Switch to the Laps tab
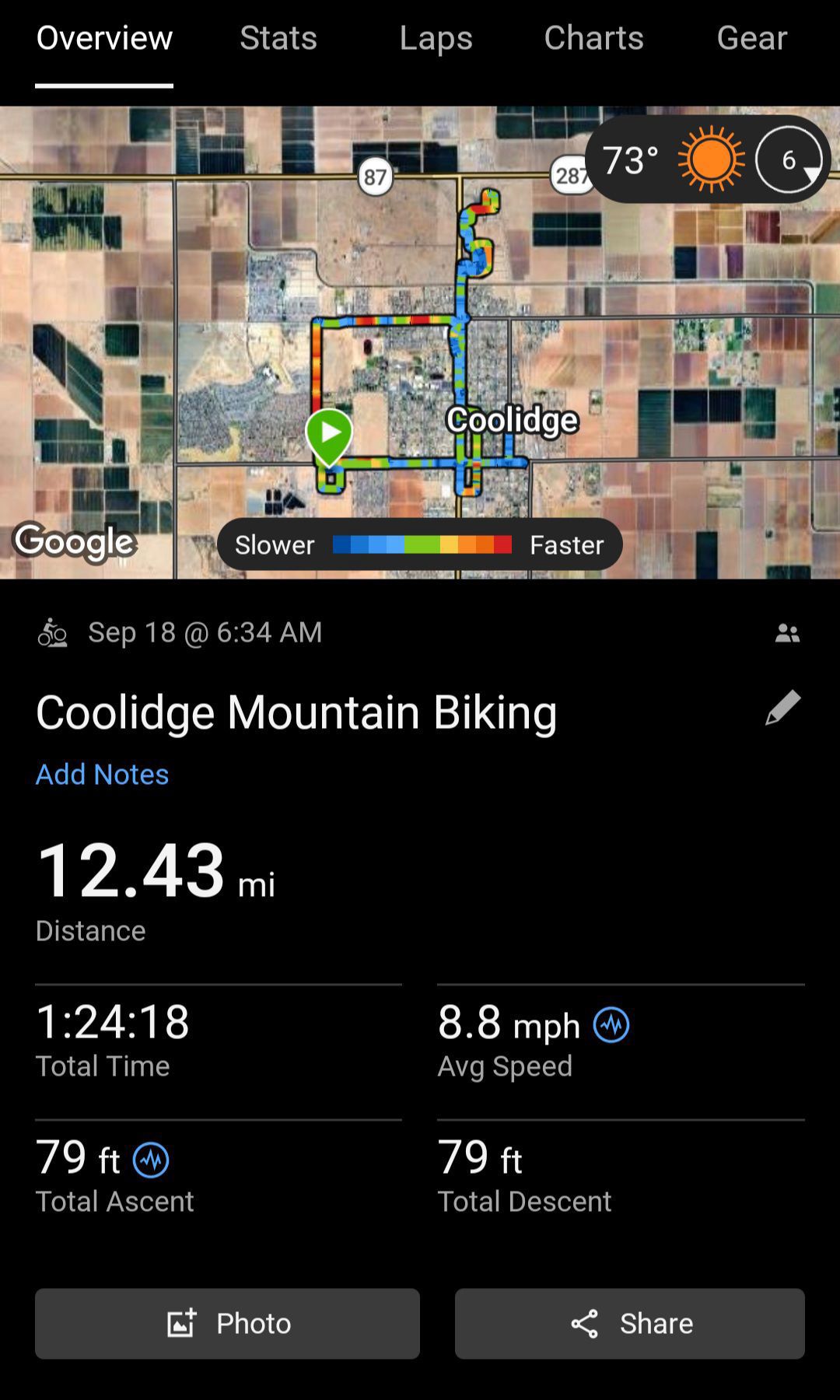 436,37
